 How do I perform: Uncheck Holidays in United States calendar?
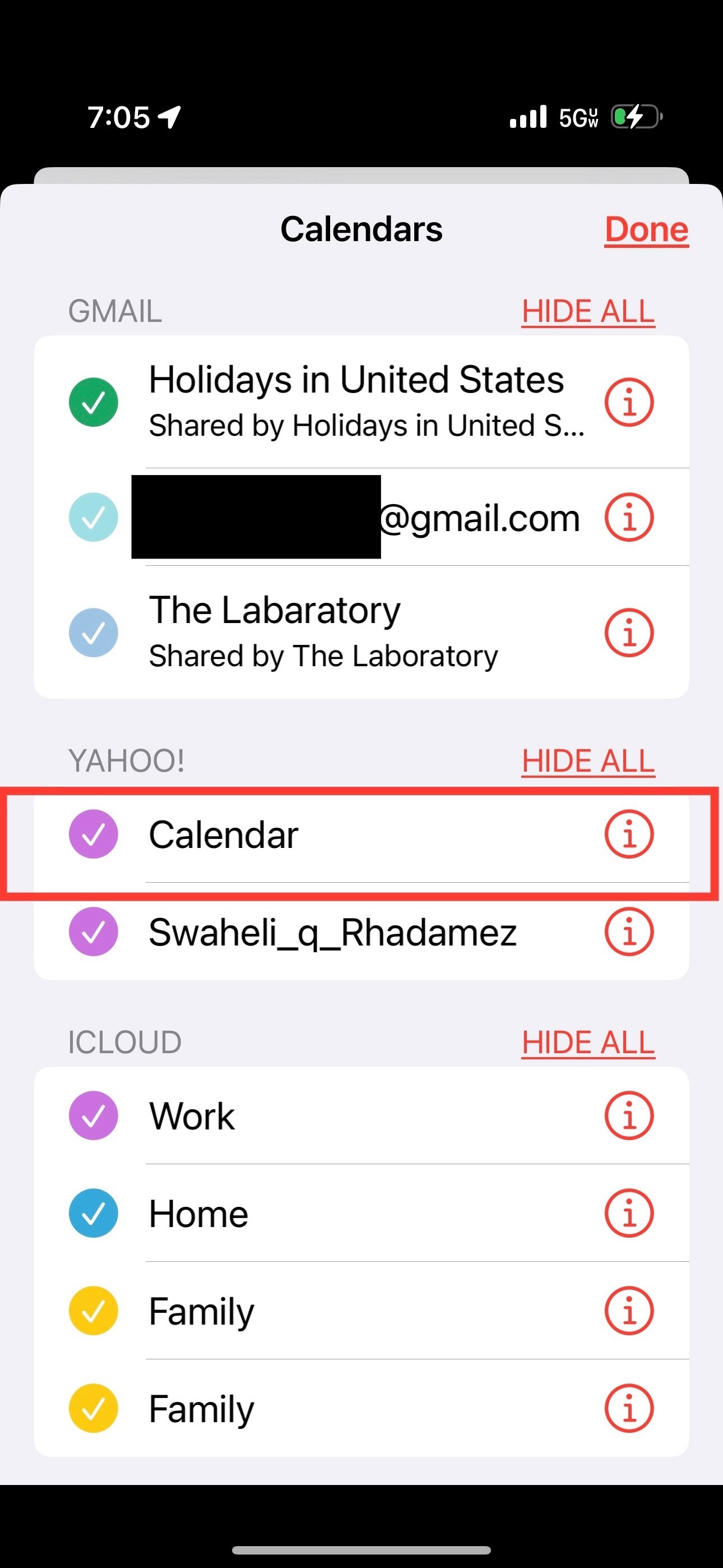(93, 402)
